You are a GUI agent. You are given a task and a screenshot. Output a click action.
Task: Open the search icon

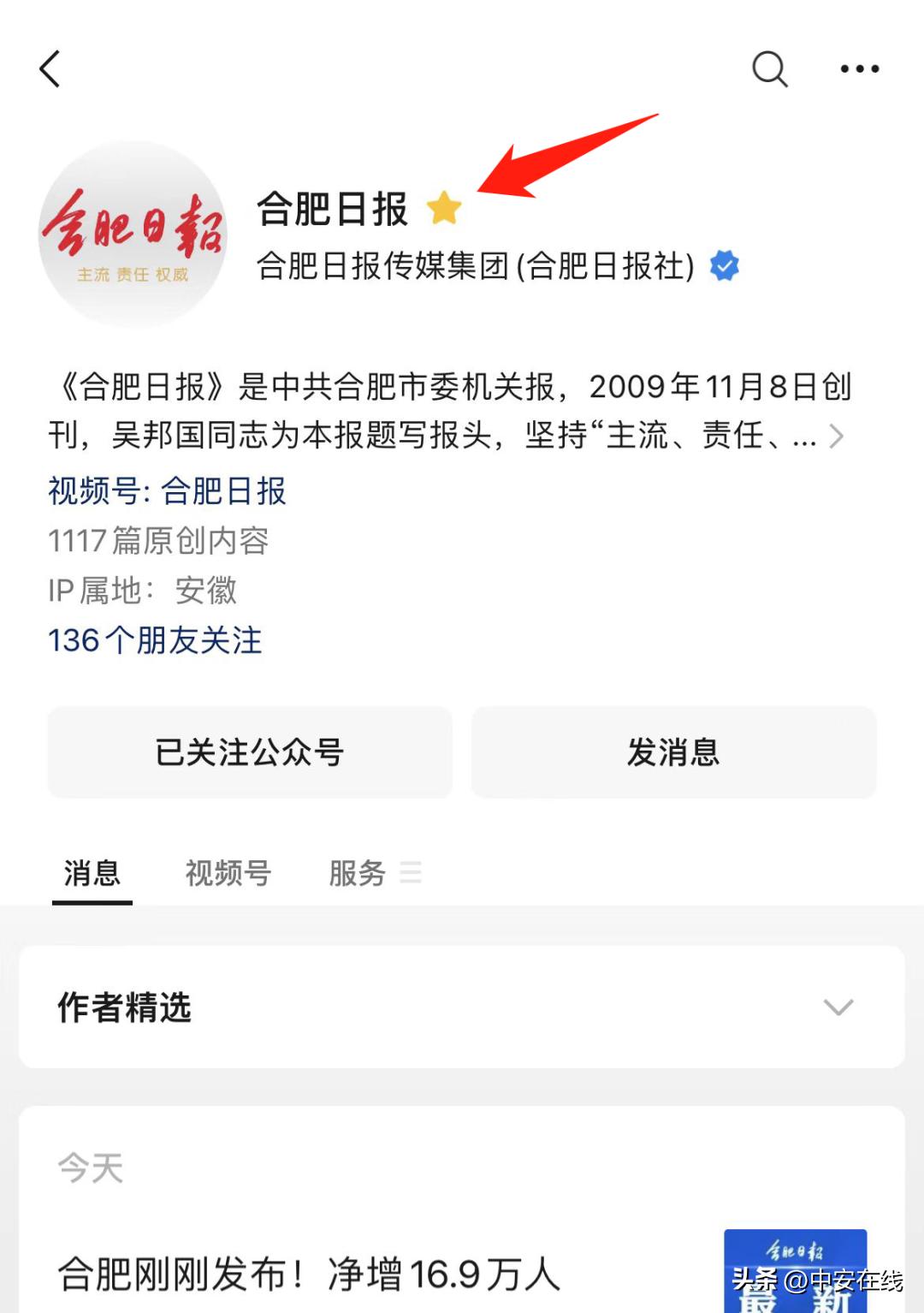(x=768, y=68)
